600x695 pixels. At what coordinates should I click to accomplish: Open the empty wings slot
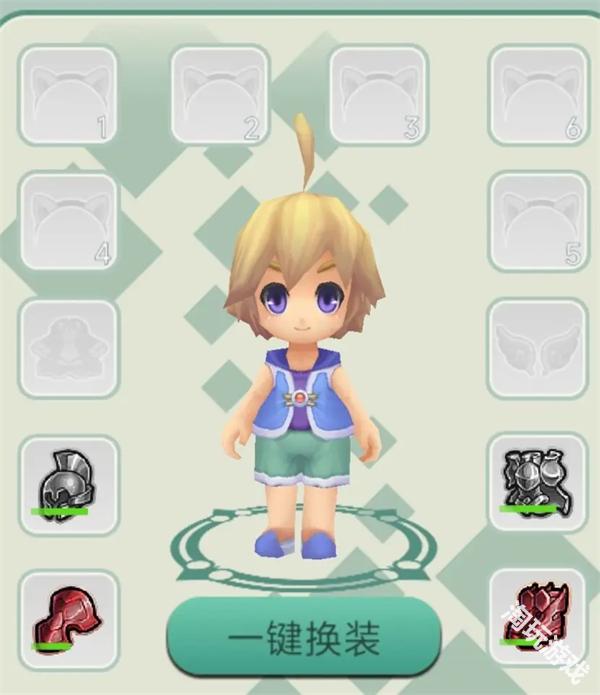[537, 348]
